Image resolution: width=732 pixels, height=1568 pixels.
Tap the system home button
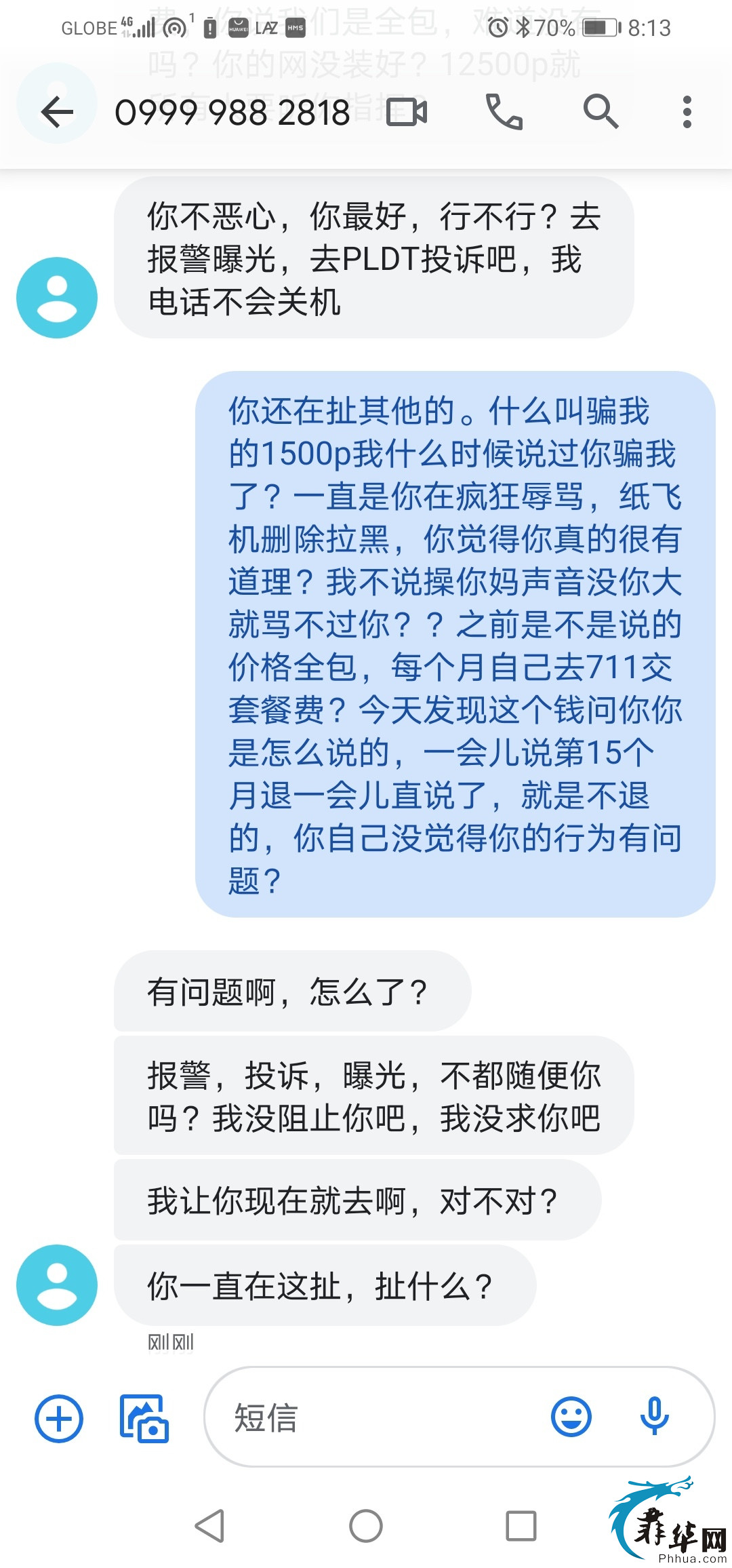pos(366,1527)
